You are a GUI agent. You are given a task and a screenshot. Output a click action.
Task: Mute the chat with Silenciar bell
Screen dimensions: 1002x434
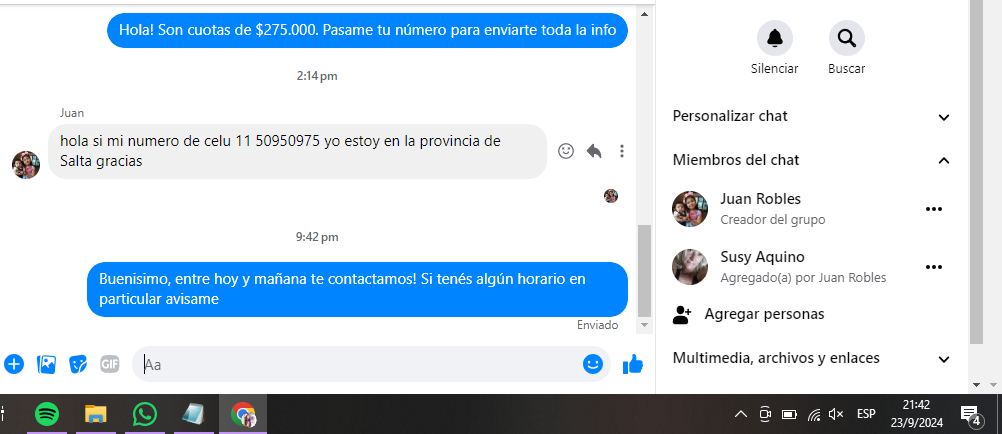[x=774, y=39]
